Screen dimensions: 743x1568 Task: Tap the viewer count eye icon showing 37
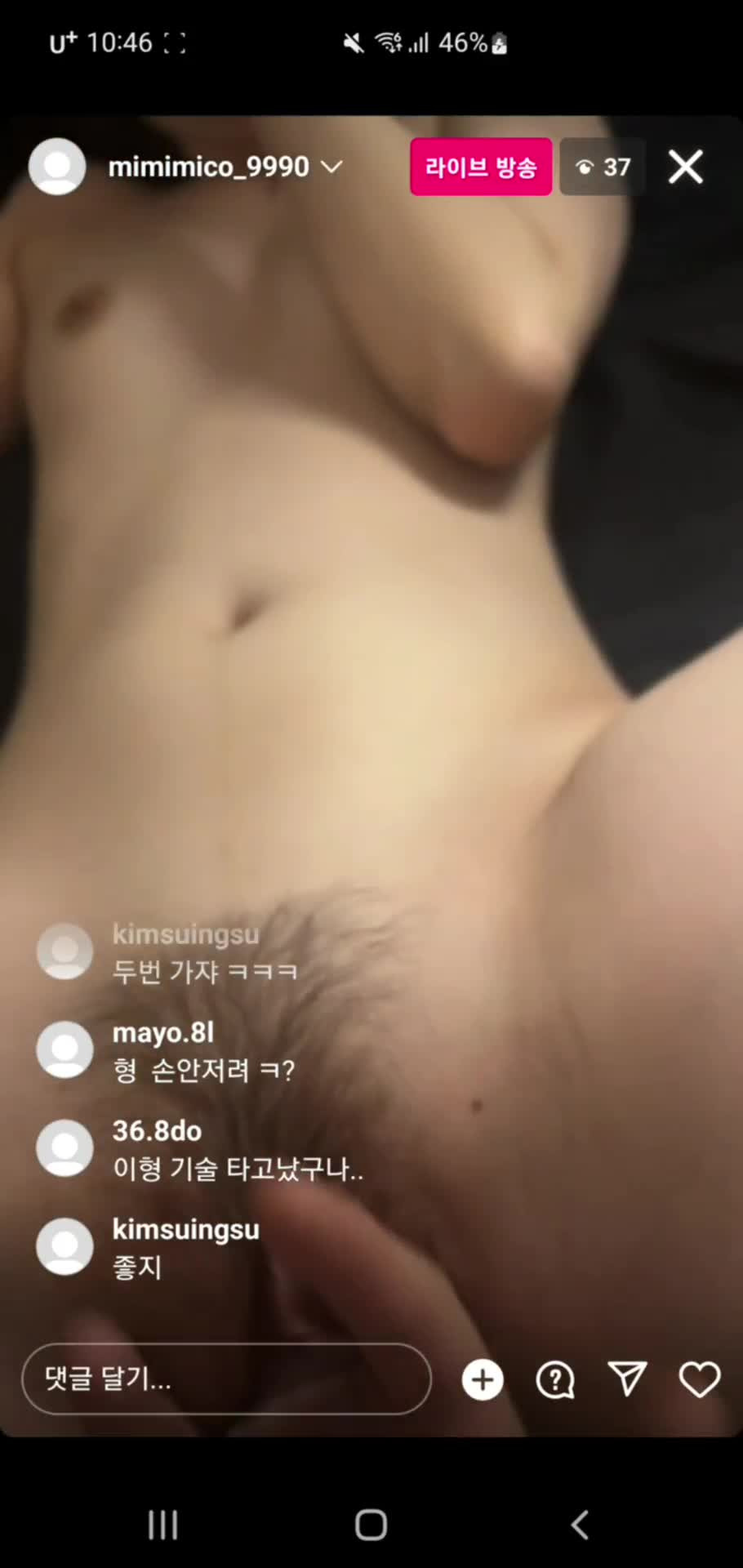pos(603,167)
